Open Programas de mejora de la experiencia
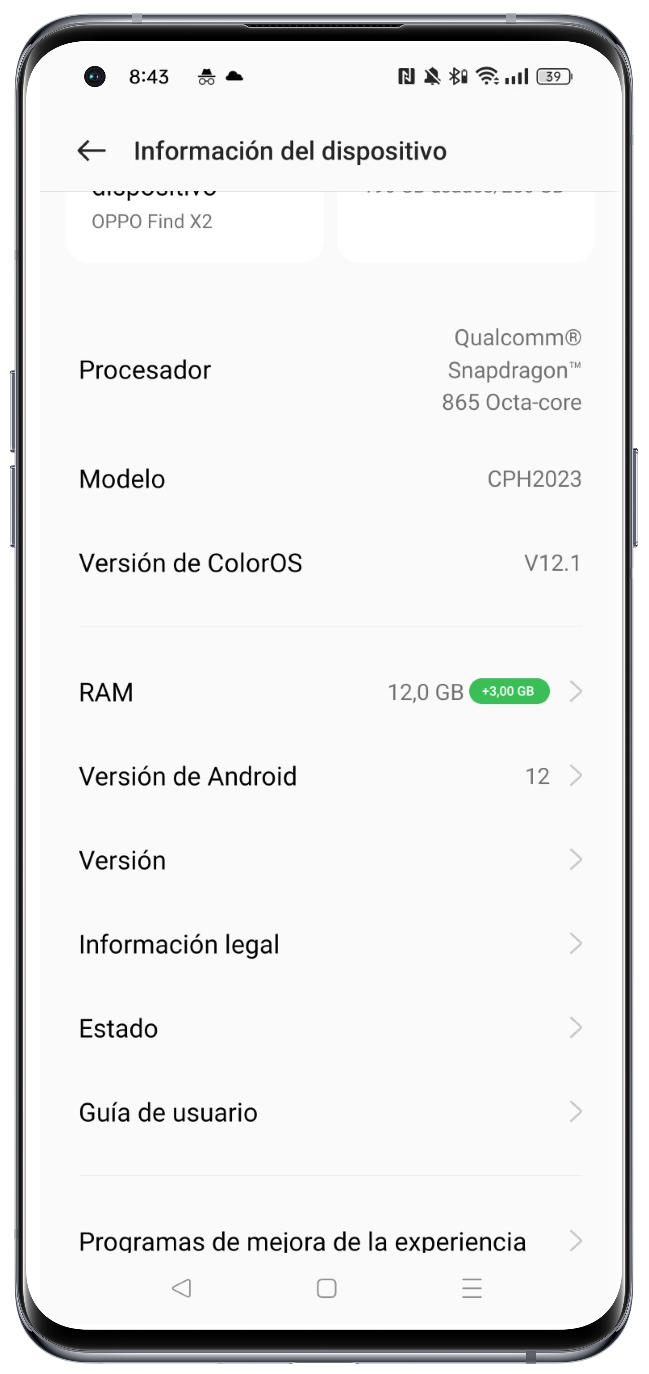 pyautogui.click(x=329, y=1241)
